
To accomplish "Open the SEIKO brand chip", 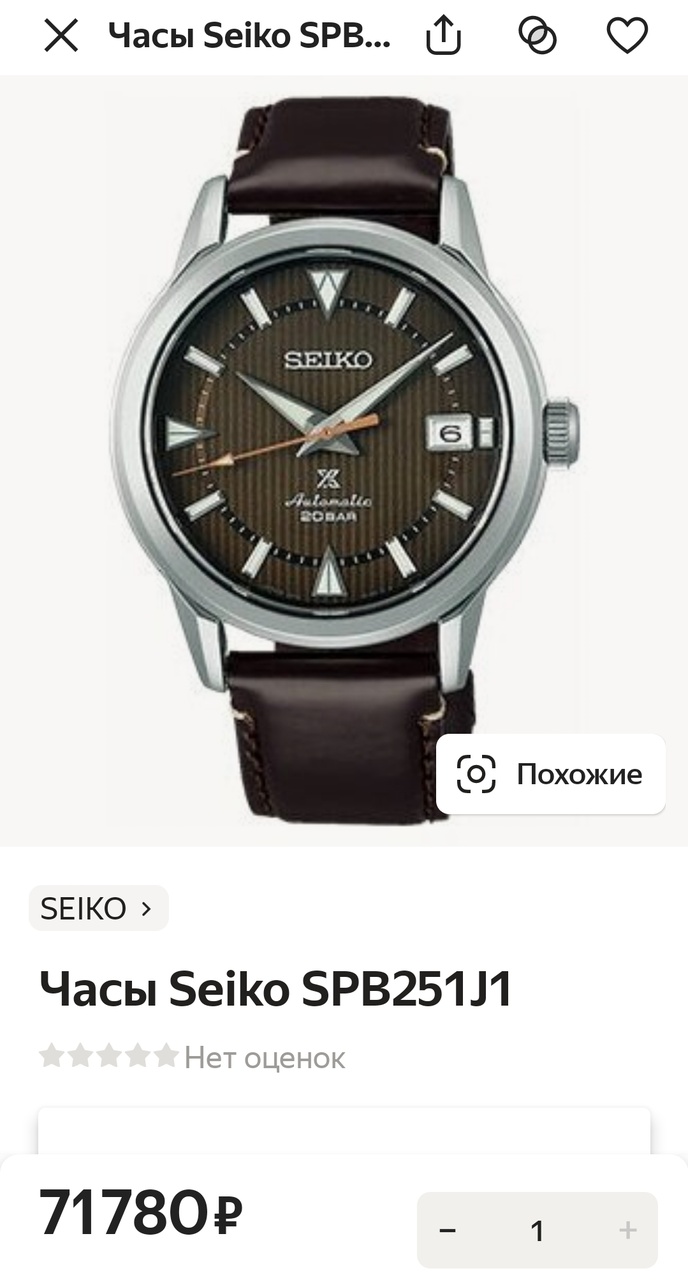I will [x=98, y=908].
